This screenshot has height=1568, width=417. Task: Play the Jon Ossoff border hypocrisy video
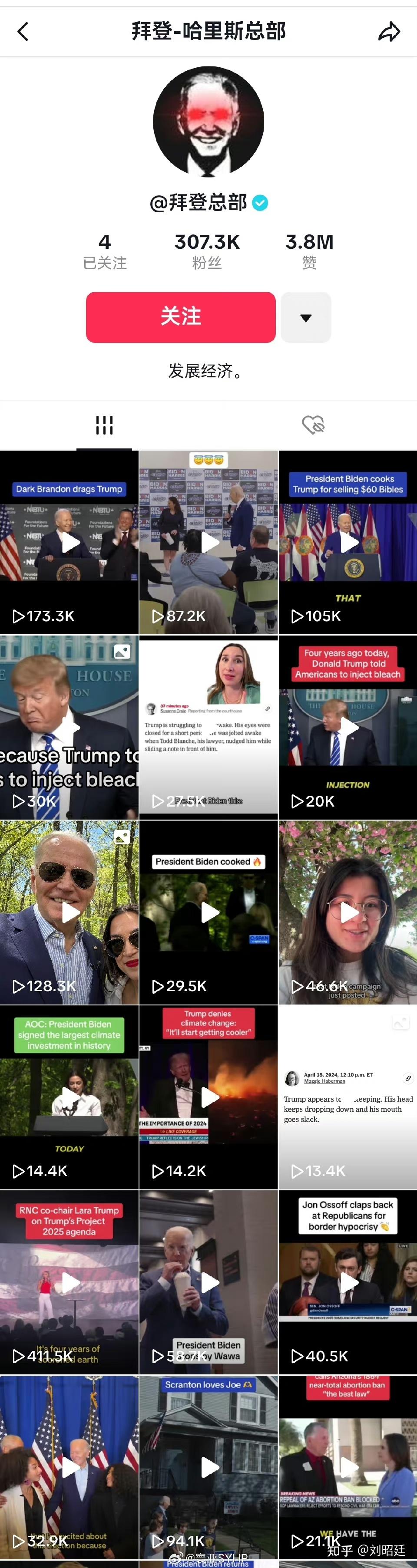(x=348, y=1282)
